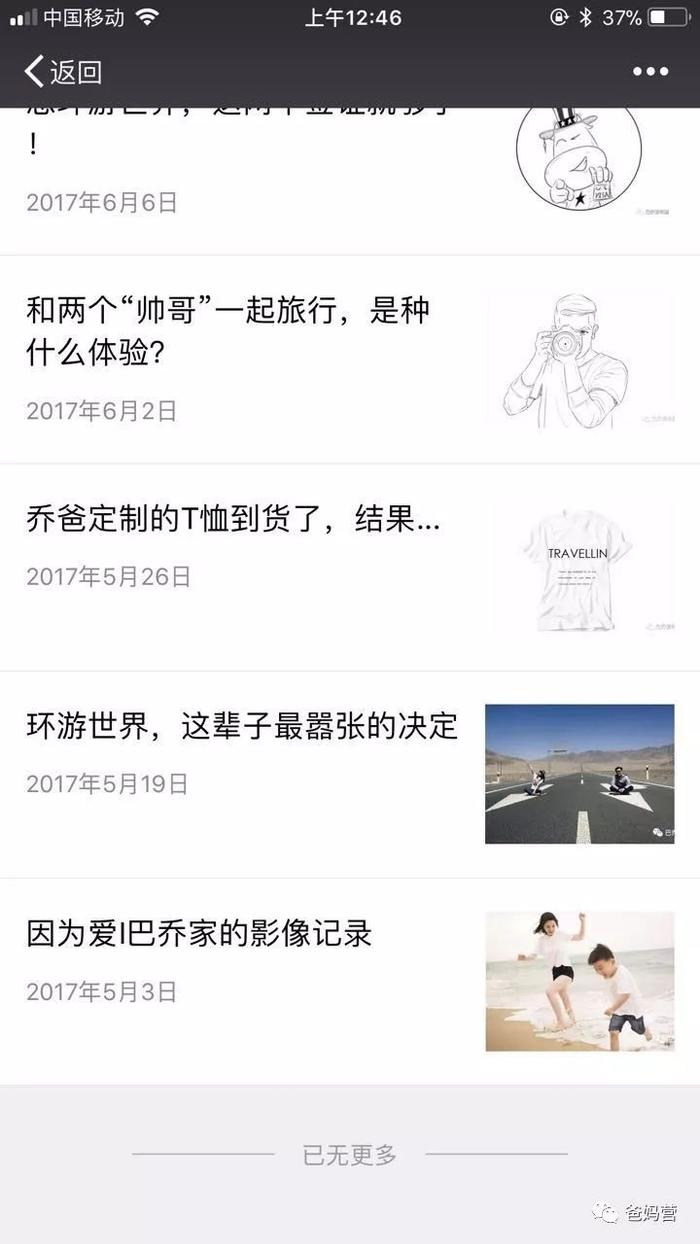
Task: Open article 环游世界，这辈子最嚣张的决定
Action: pos(242,727)
